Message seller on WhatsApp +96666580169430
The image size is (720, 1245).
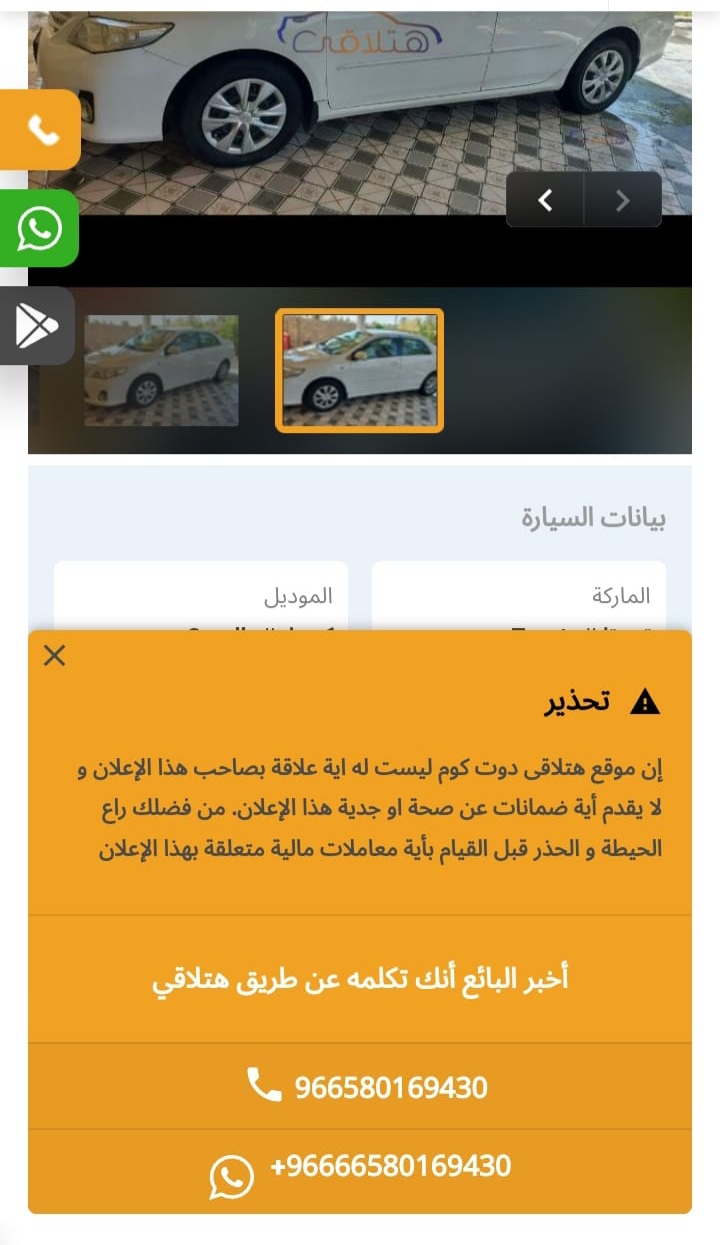(360, 1171)
